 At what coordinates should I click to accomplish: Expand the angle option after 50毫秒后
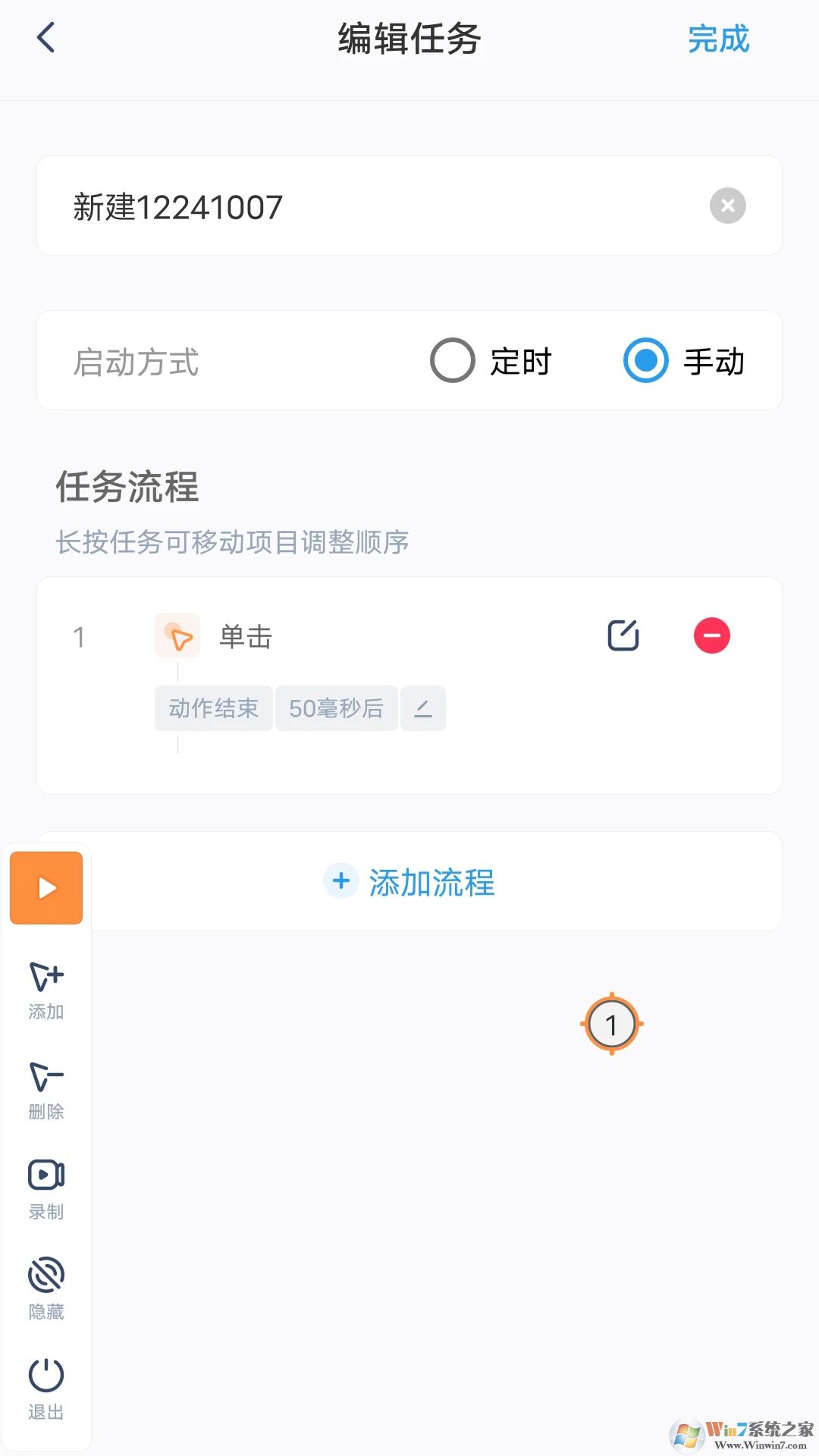pyautogui.click(x=422, y=708)
